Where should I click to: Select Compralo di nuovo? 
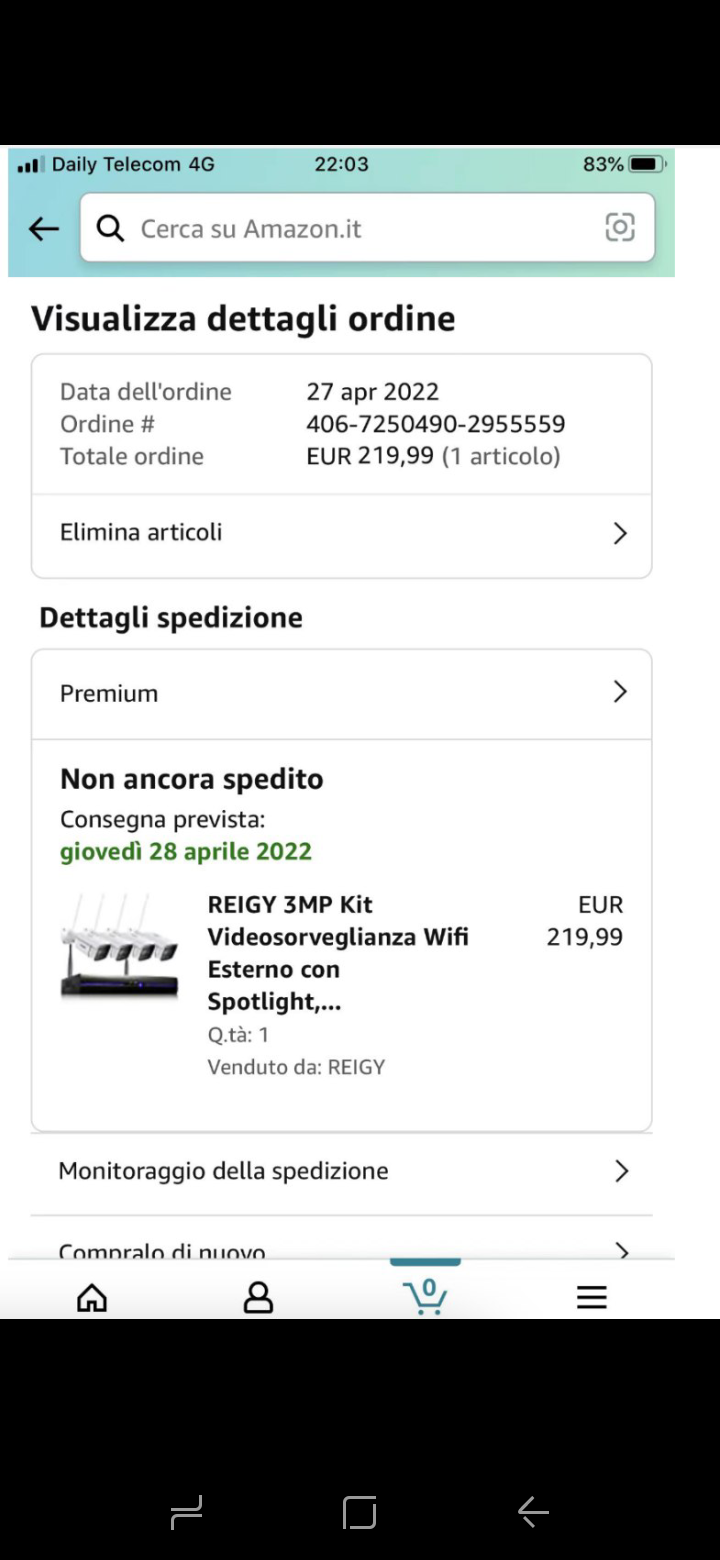(341, 1250)
